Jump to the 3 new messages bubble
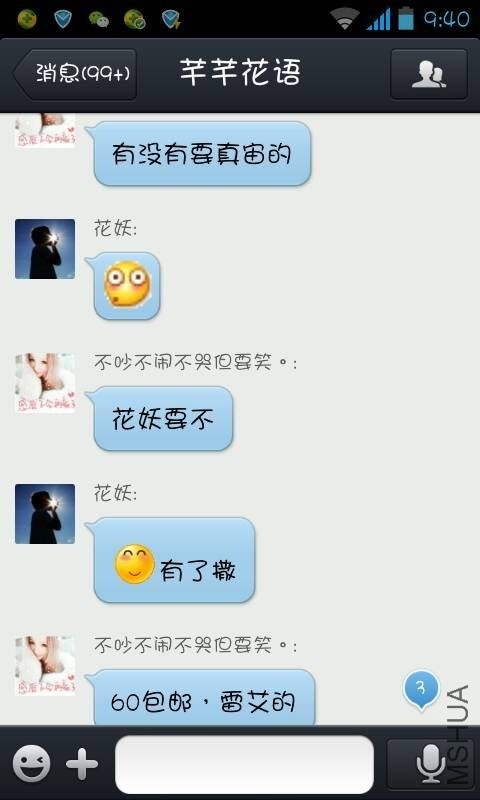 coord(421,690)
